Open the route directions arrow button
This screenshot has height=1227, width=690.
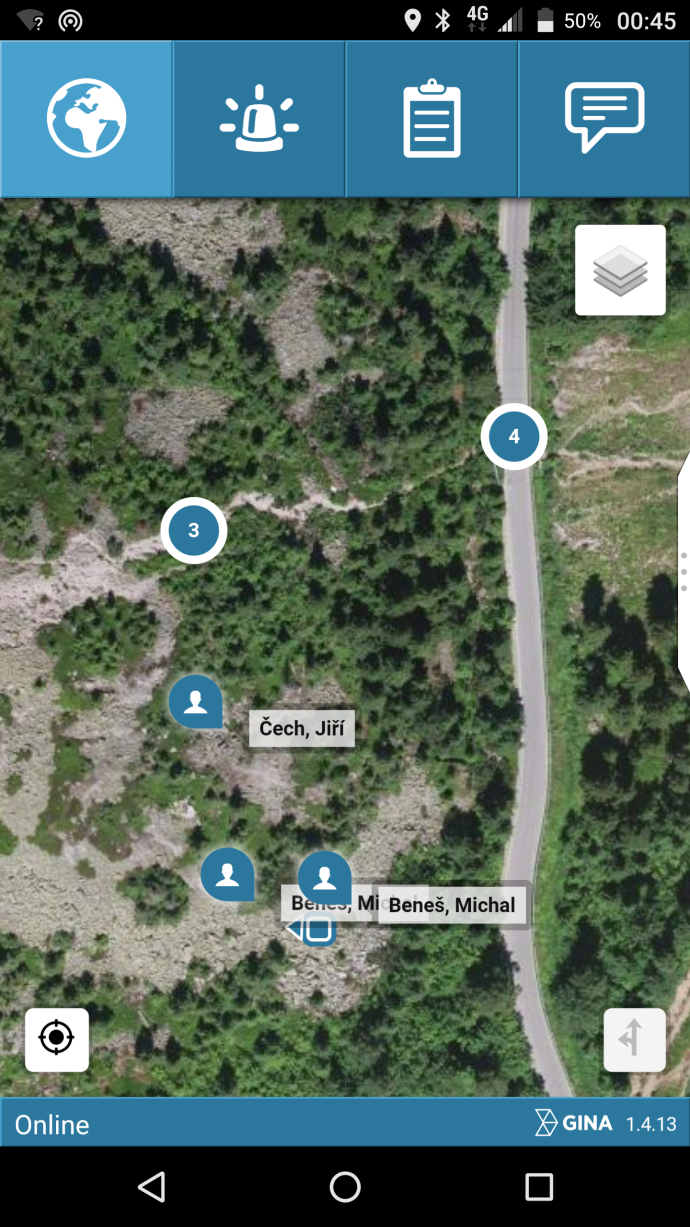[634, 1039]
